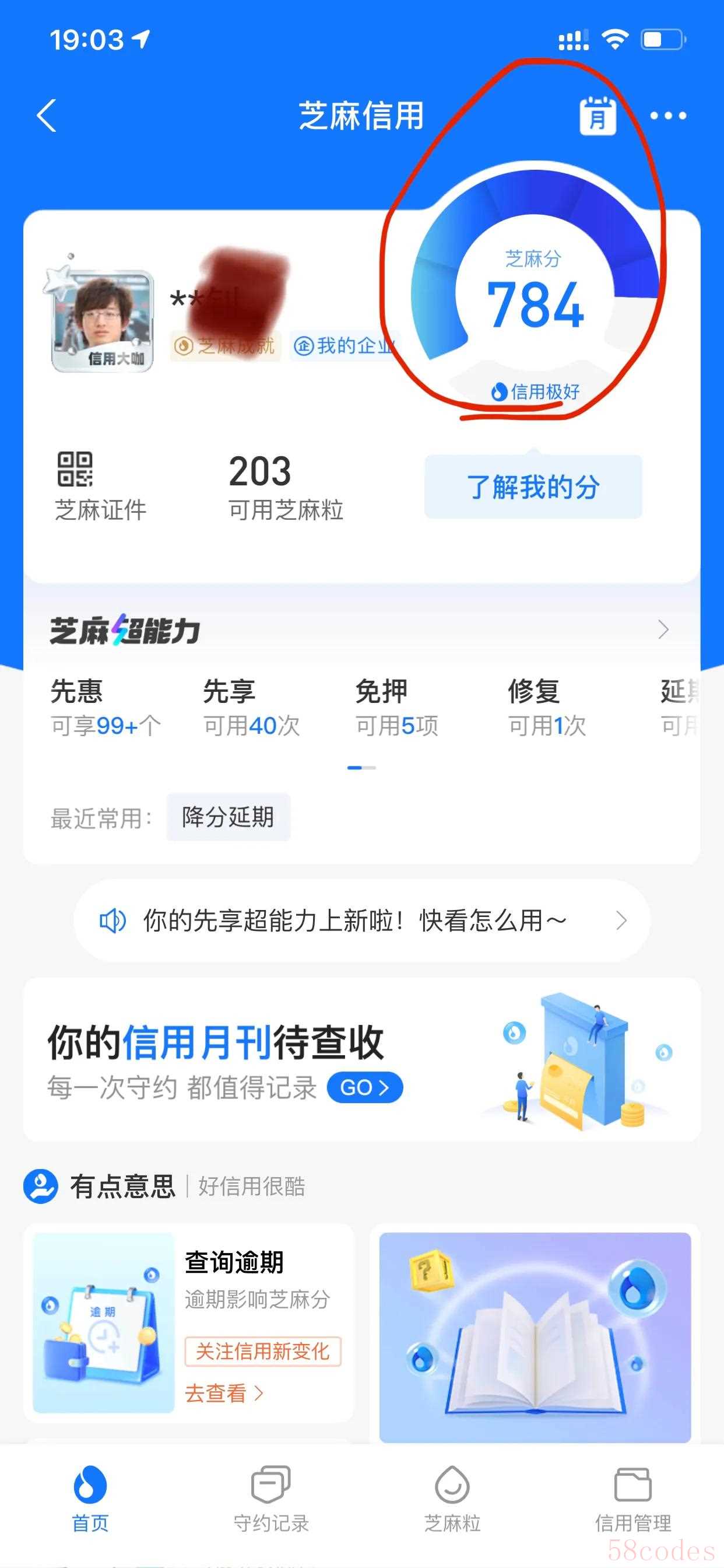This screenshot has width=724, height=1568.
Task: Open 可用芝麻粒 balance
Action: 284,487
